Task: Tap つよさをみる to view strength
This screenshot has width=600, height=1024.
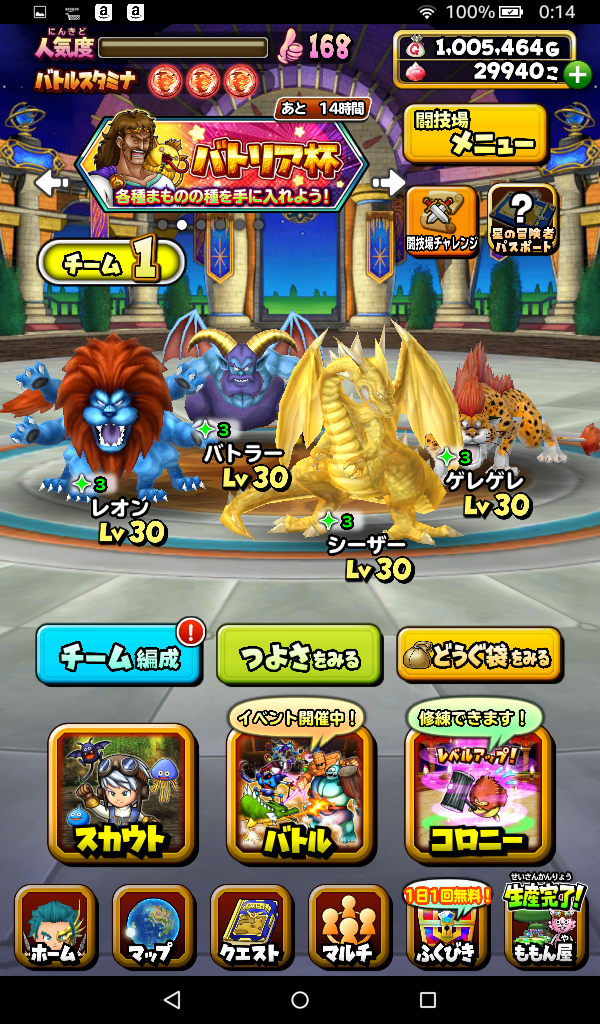Action: click(x=299, y=656)
